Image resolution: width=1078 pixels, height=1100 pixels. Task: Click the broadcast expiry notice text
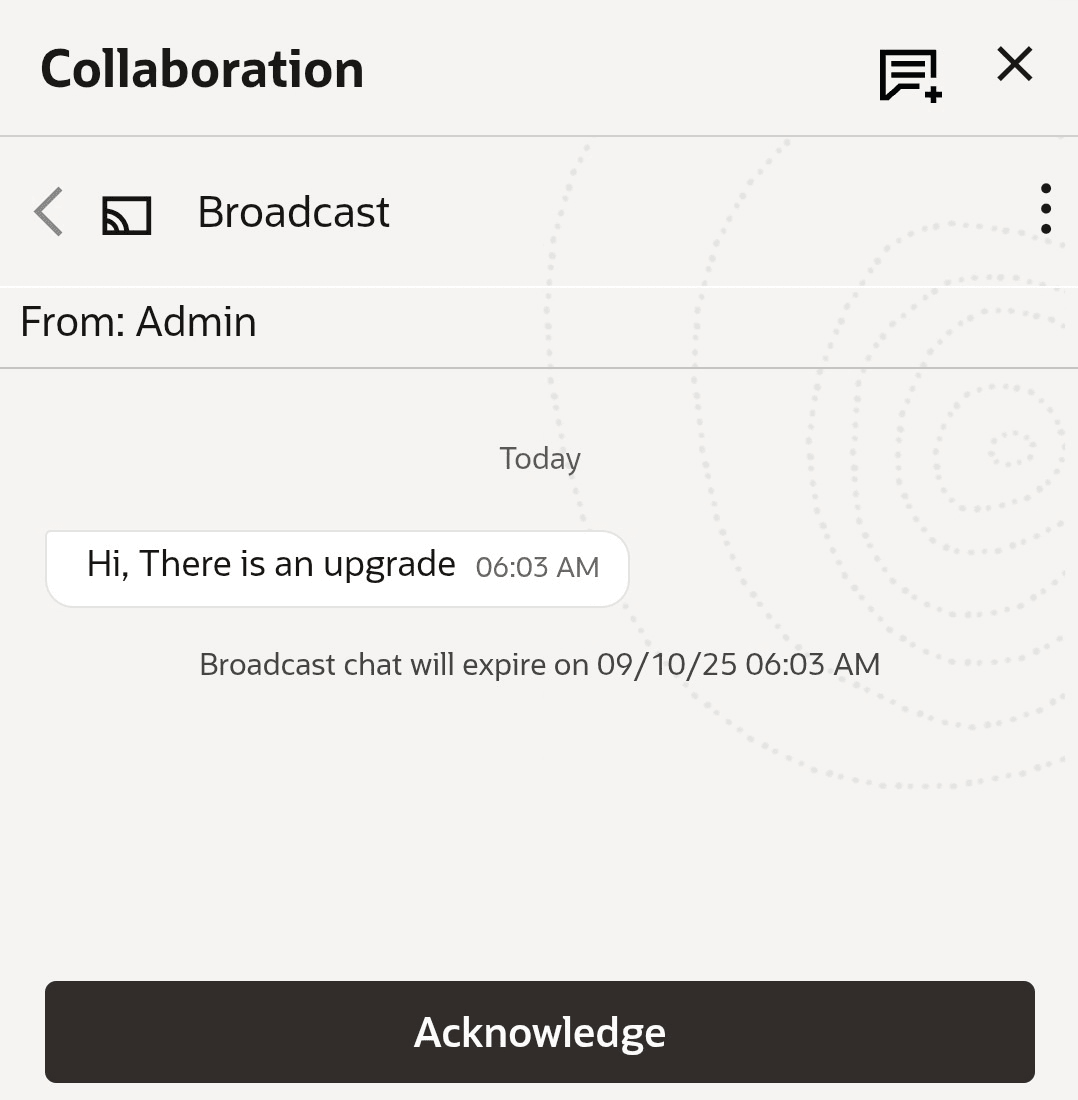point(540,663)
